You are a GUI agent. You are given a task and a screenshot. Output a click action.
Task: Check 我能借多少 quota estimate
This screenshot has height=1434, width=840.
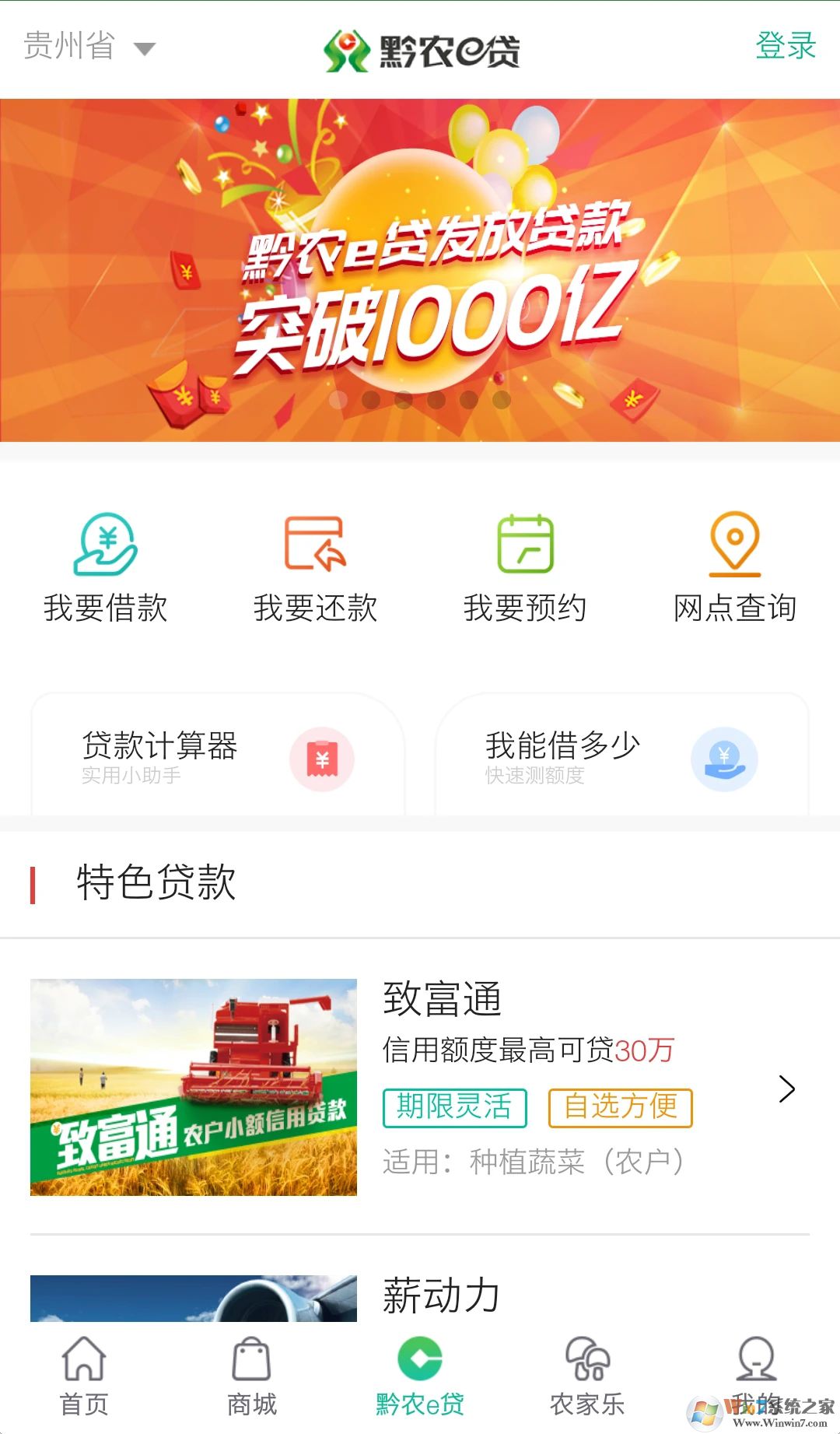[621, 756]
